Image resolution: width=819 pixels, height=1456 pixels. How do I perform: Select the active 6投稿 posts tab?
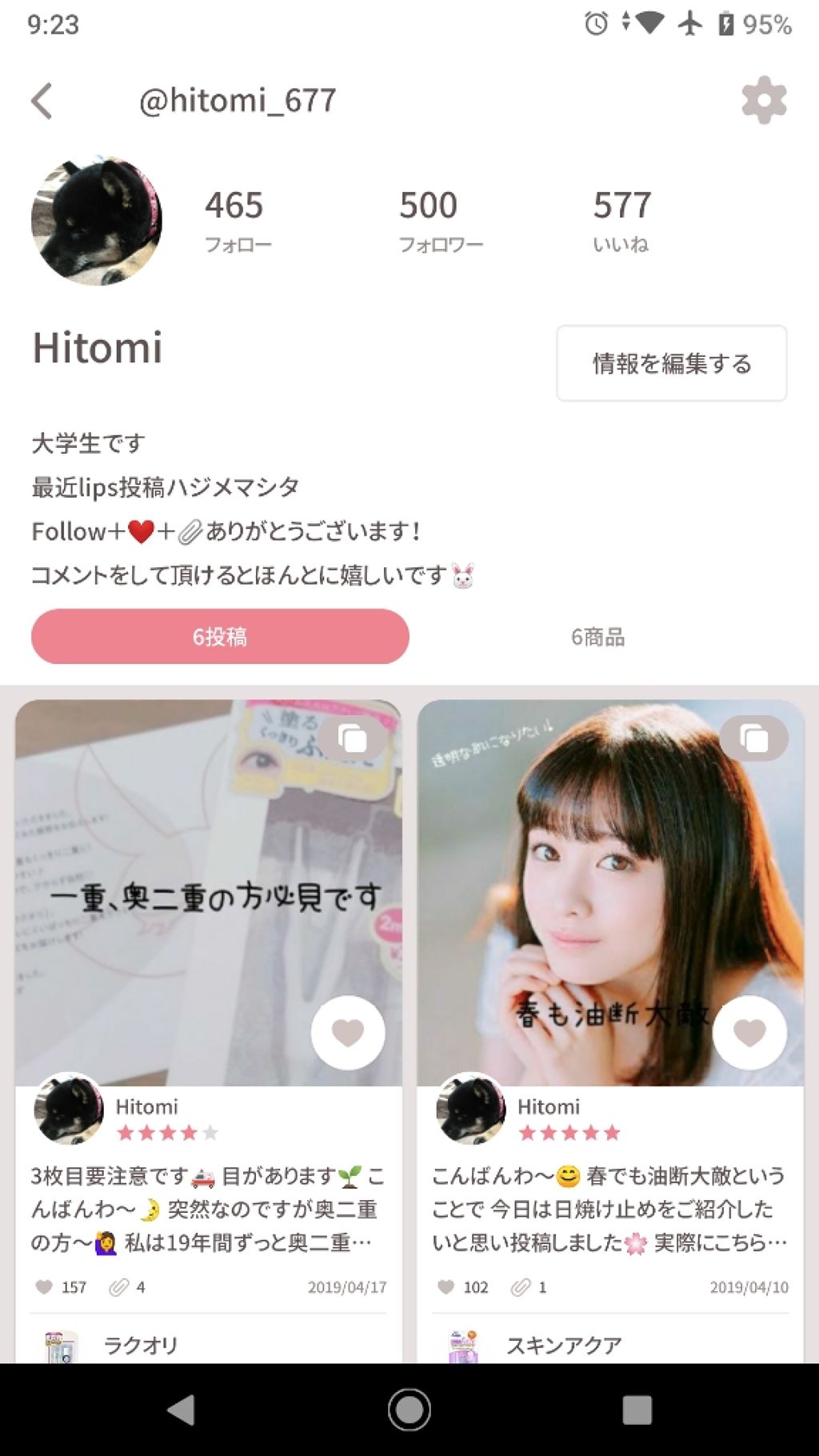[219, 636]
